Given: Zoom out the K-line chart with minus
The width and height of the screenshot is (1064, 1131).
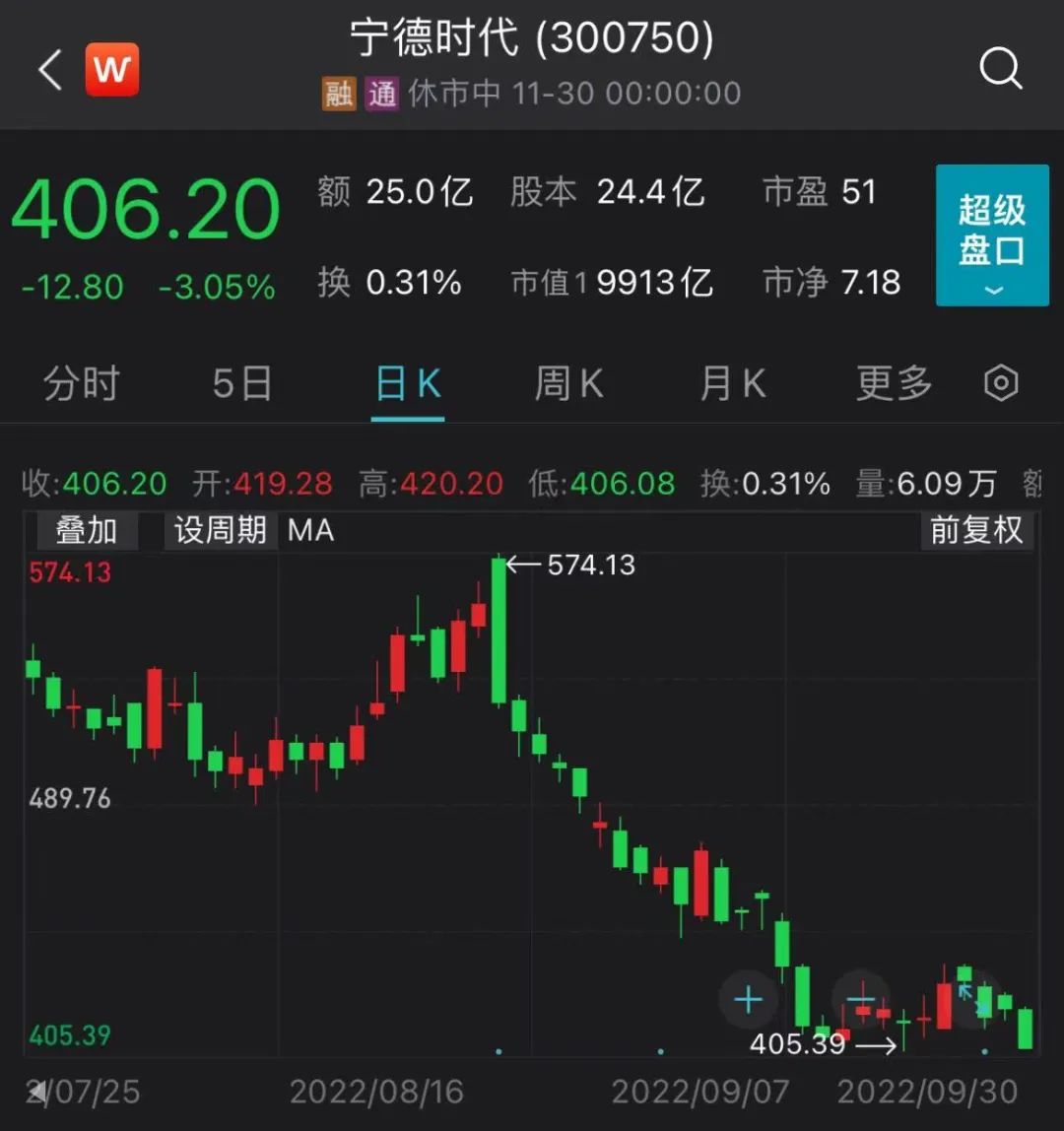Looking at the screenshot, I should click(x=861, y=1001).
